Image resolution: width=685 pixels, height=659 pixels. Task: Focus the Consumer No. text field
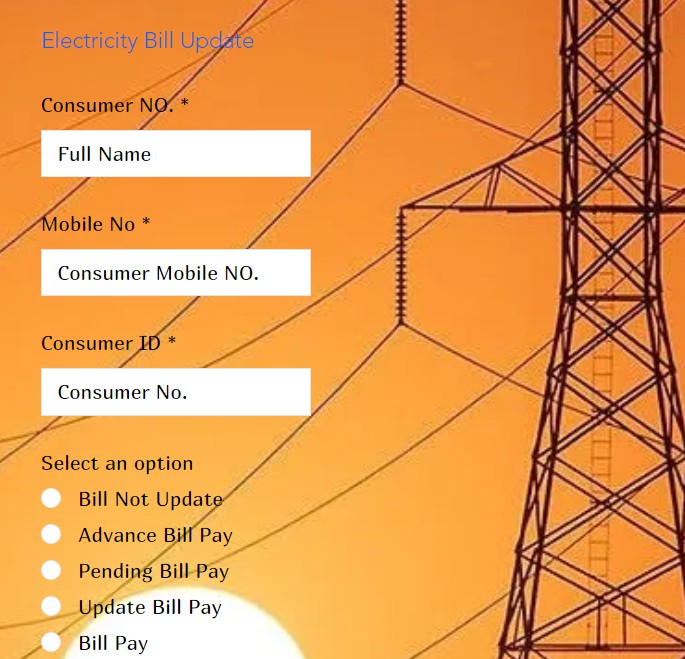[175, 392]
